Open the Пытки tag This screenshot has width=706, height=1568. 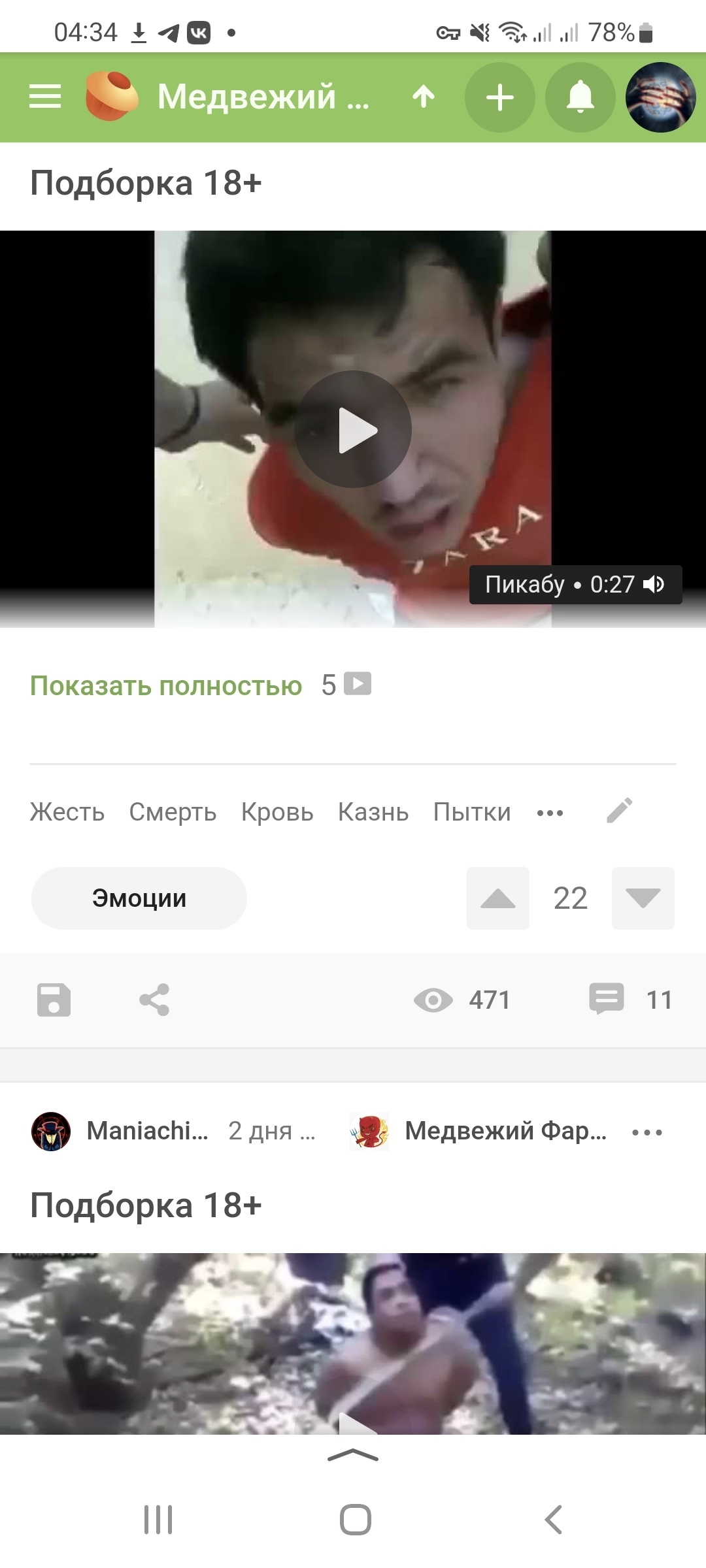coord(472,812)
